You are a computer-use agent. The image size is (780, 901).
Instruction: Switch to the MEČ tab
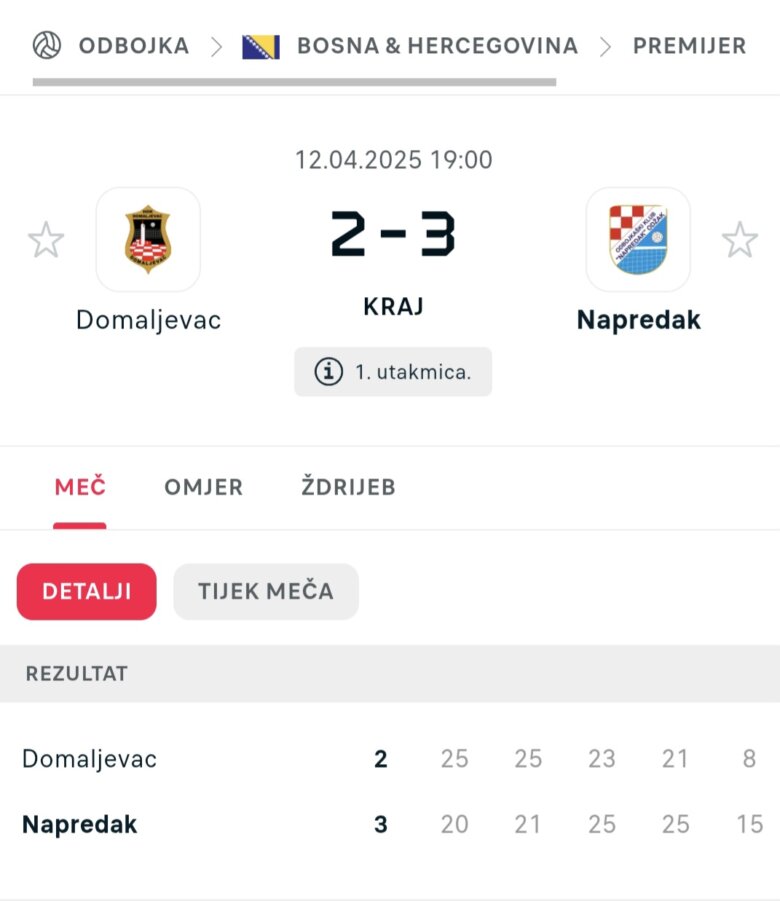tap(80, 487)
